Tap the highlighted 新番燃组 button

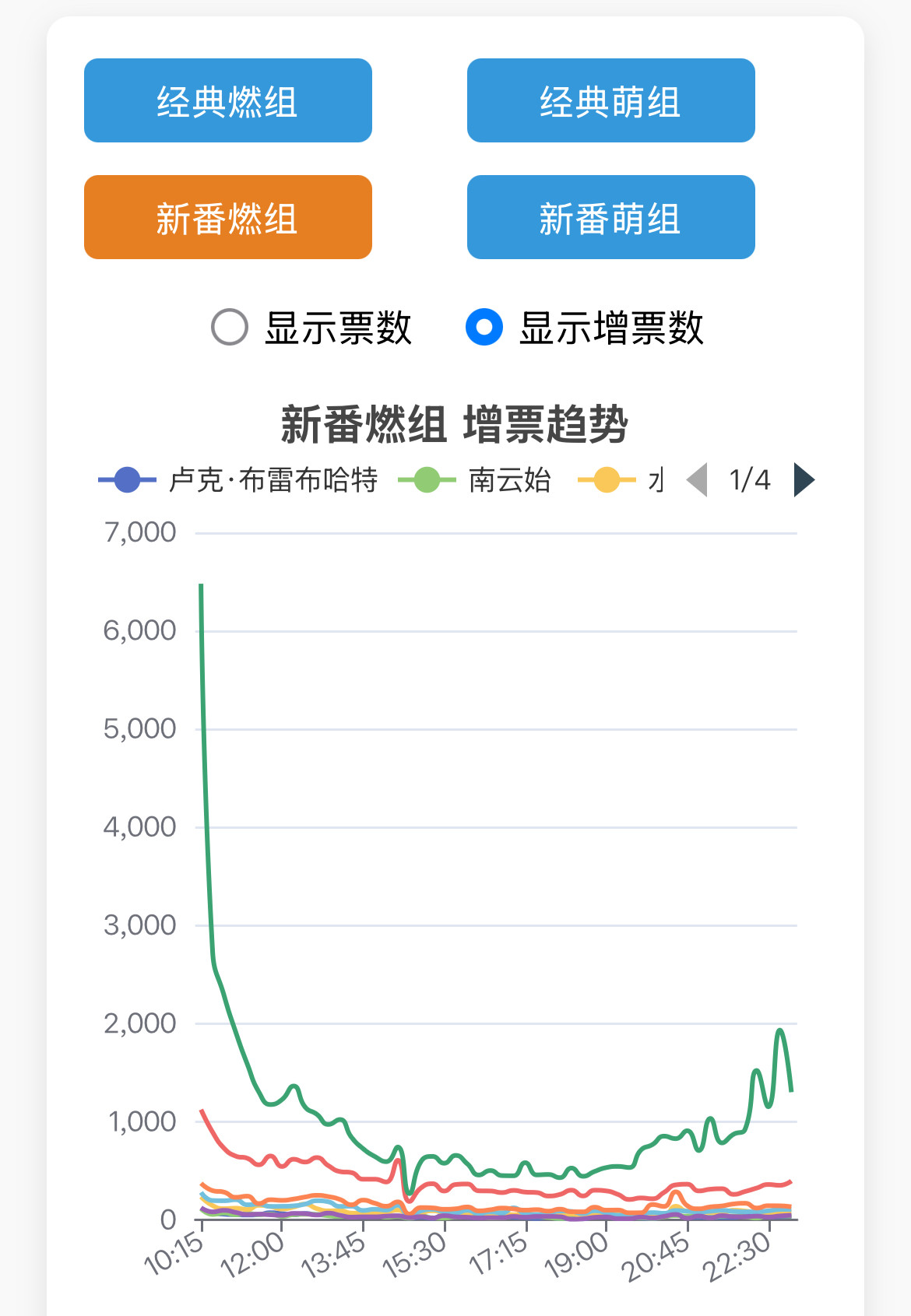(x=227, y=217)
